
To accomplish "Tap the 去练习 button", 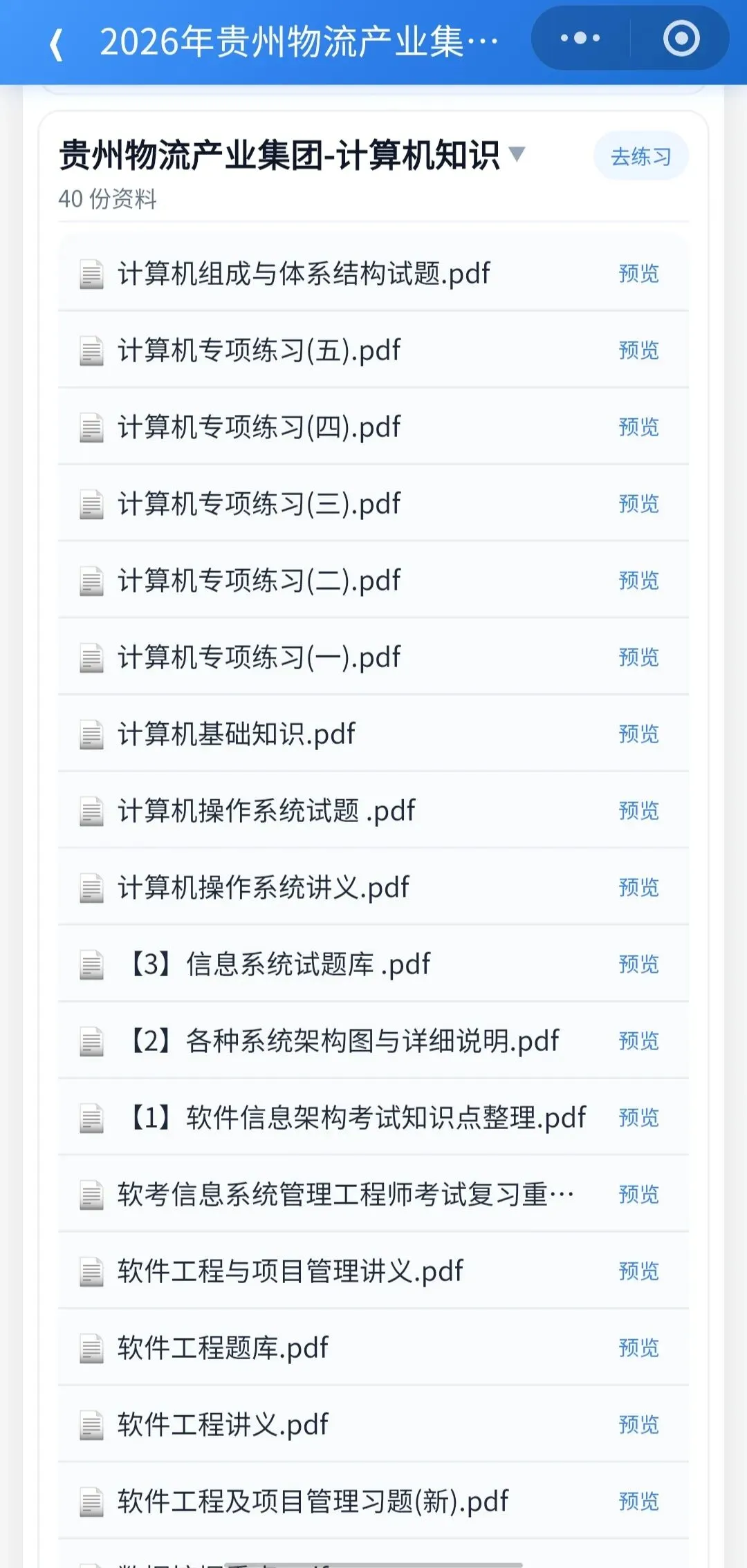I will point(641,156).
